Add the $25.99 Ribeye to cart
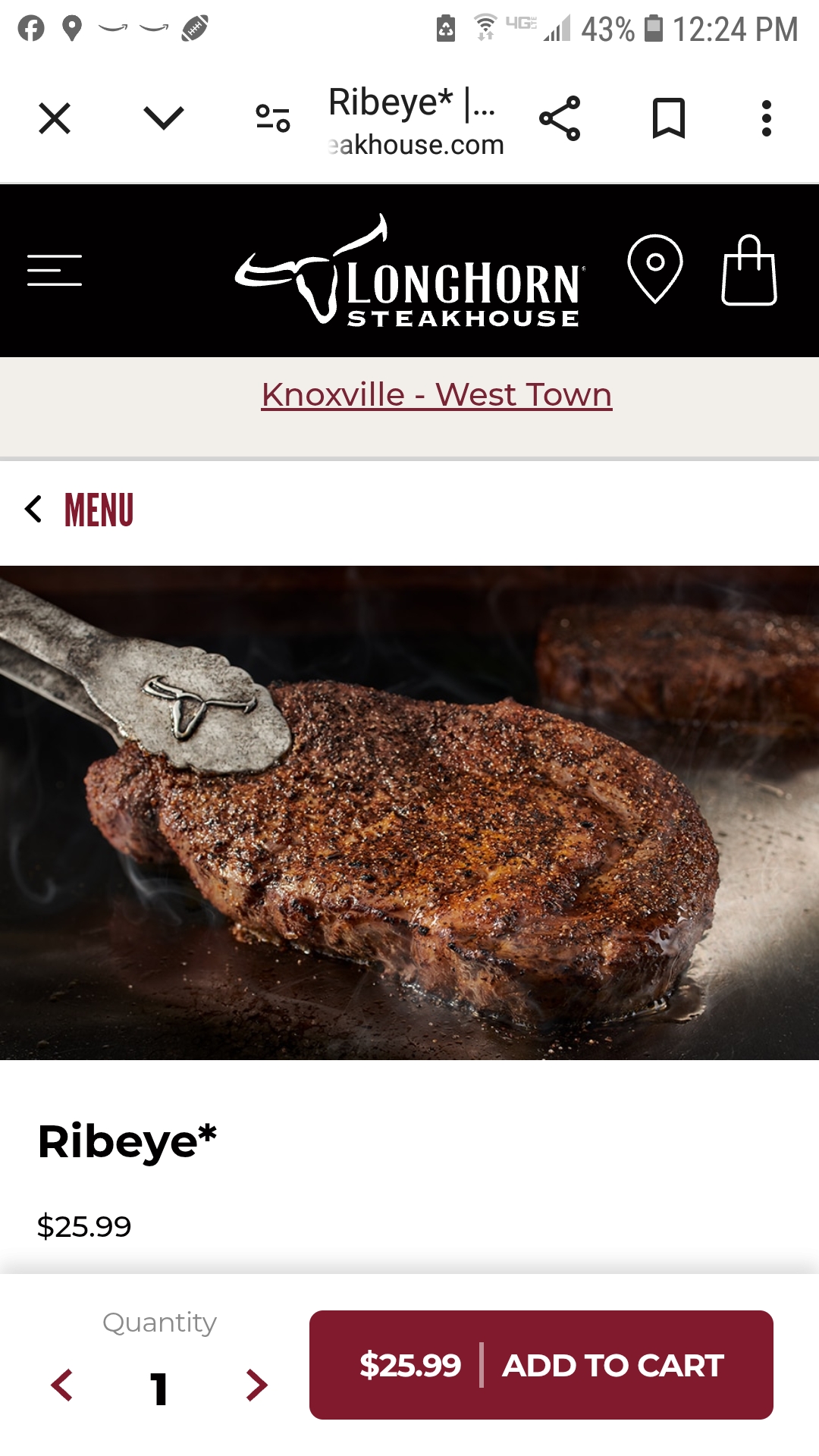 (541, 1365)
